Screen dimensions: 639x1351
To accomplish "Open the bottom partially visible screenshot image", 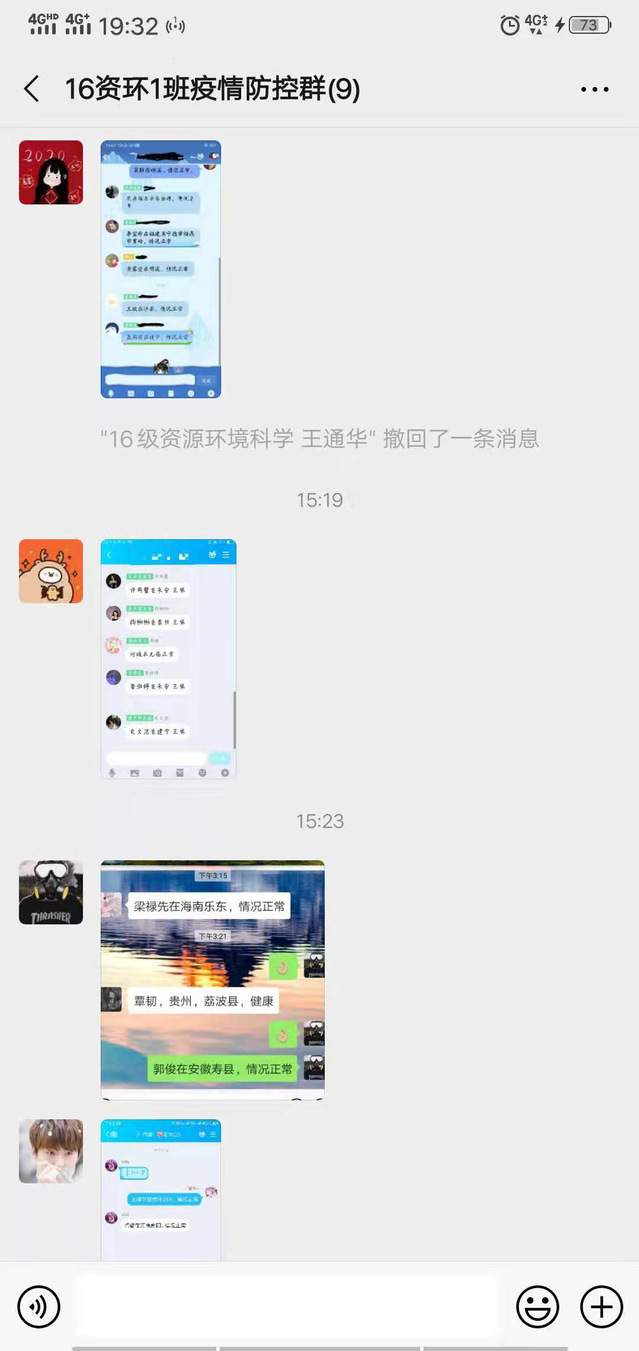I will click(161, 1190).
